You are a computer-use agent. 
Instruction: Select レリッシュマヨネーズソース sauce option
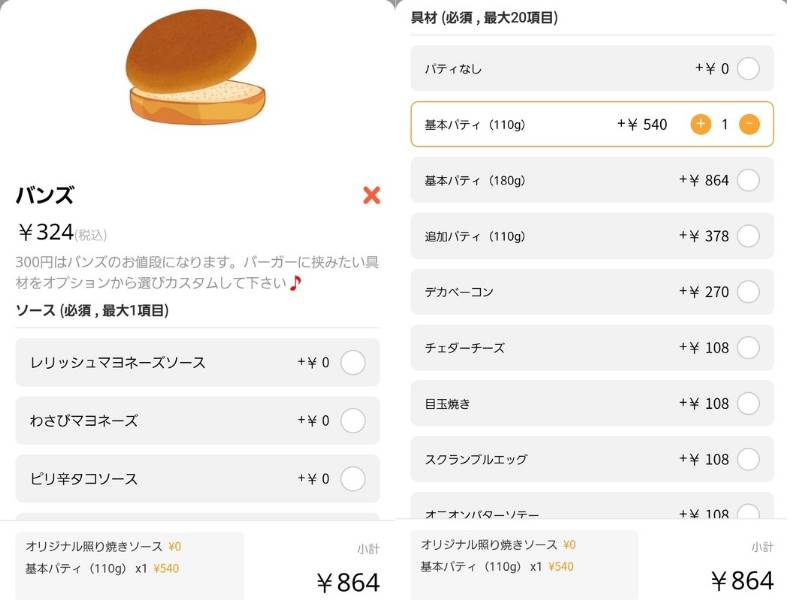tap(352, 363)
